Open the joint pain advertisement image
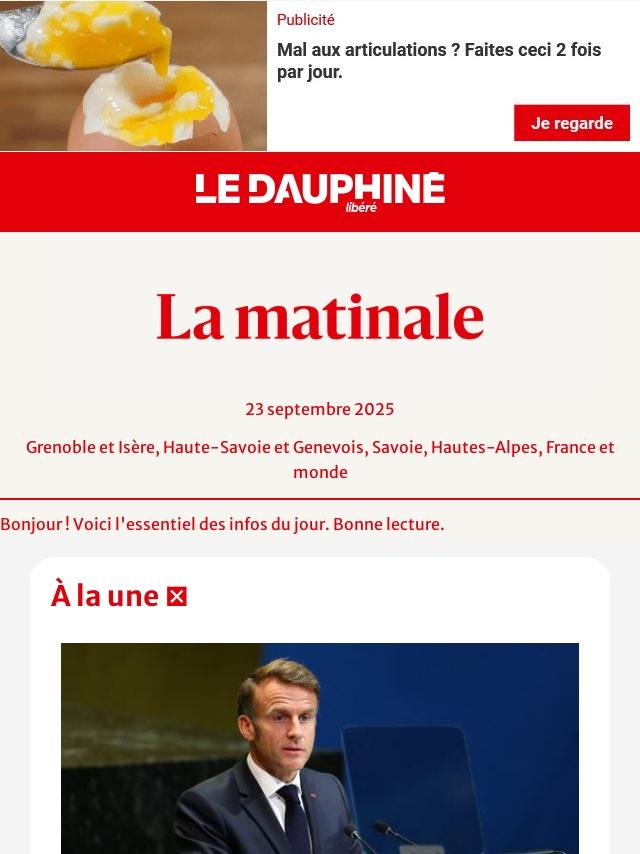640x854 pixels. click(133, 75)
